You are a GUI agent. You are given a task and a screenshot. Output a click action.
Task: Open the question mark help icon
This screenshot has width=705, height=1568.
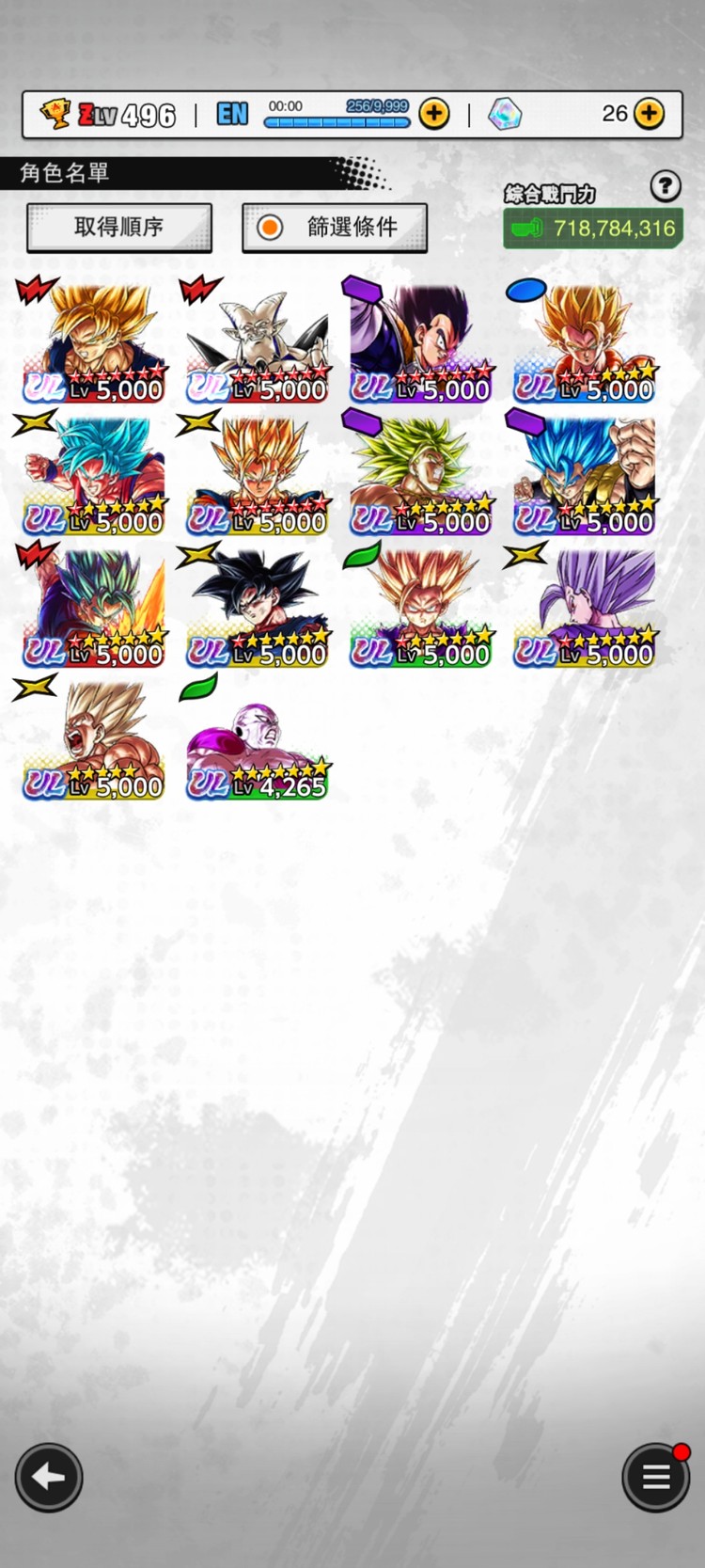click(666, 186)
